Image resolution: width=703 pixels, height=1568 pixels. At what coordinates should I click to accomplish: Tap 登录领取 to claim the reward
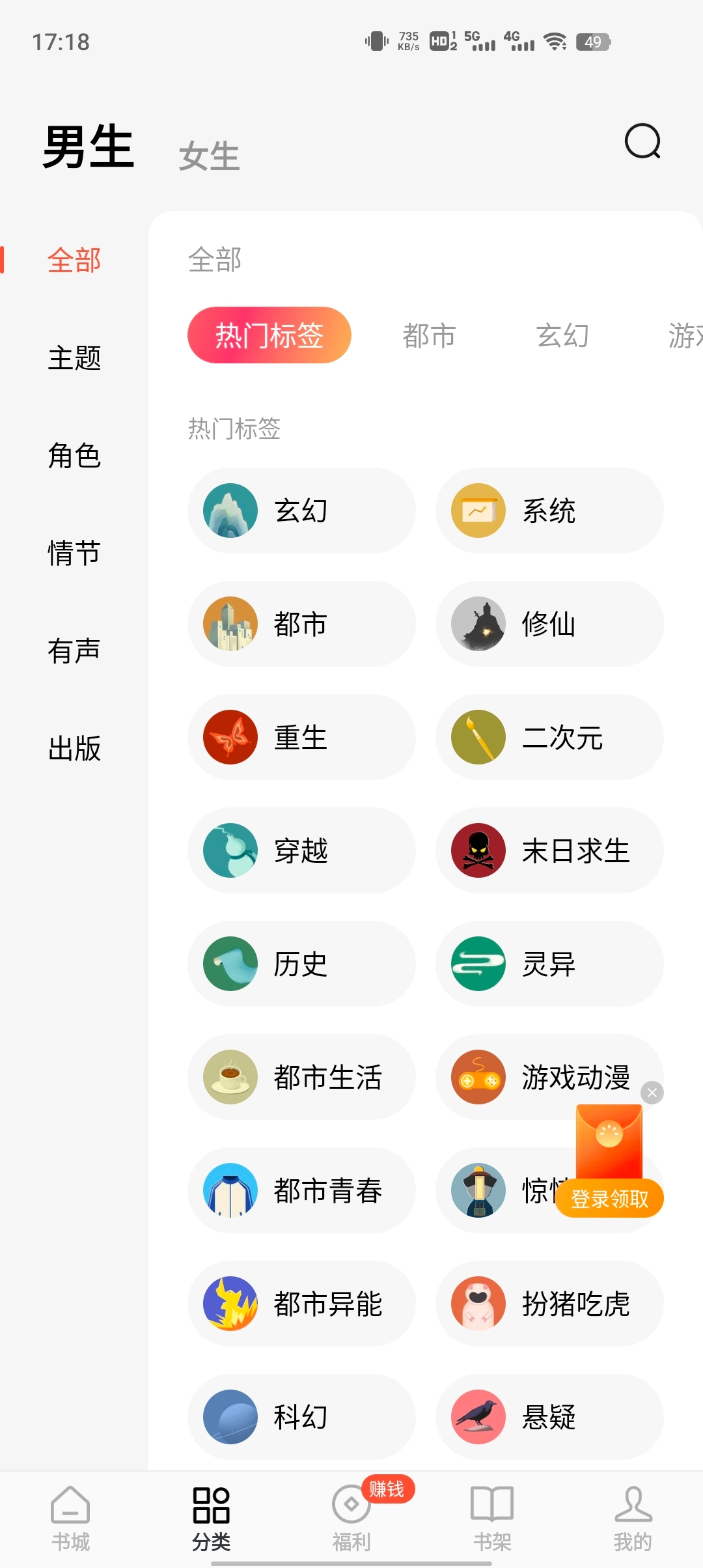point(609,1198)
